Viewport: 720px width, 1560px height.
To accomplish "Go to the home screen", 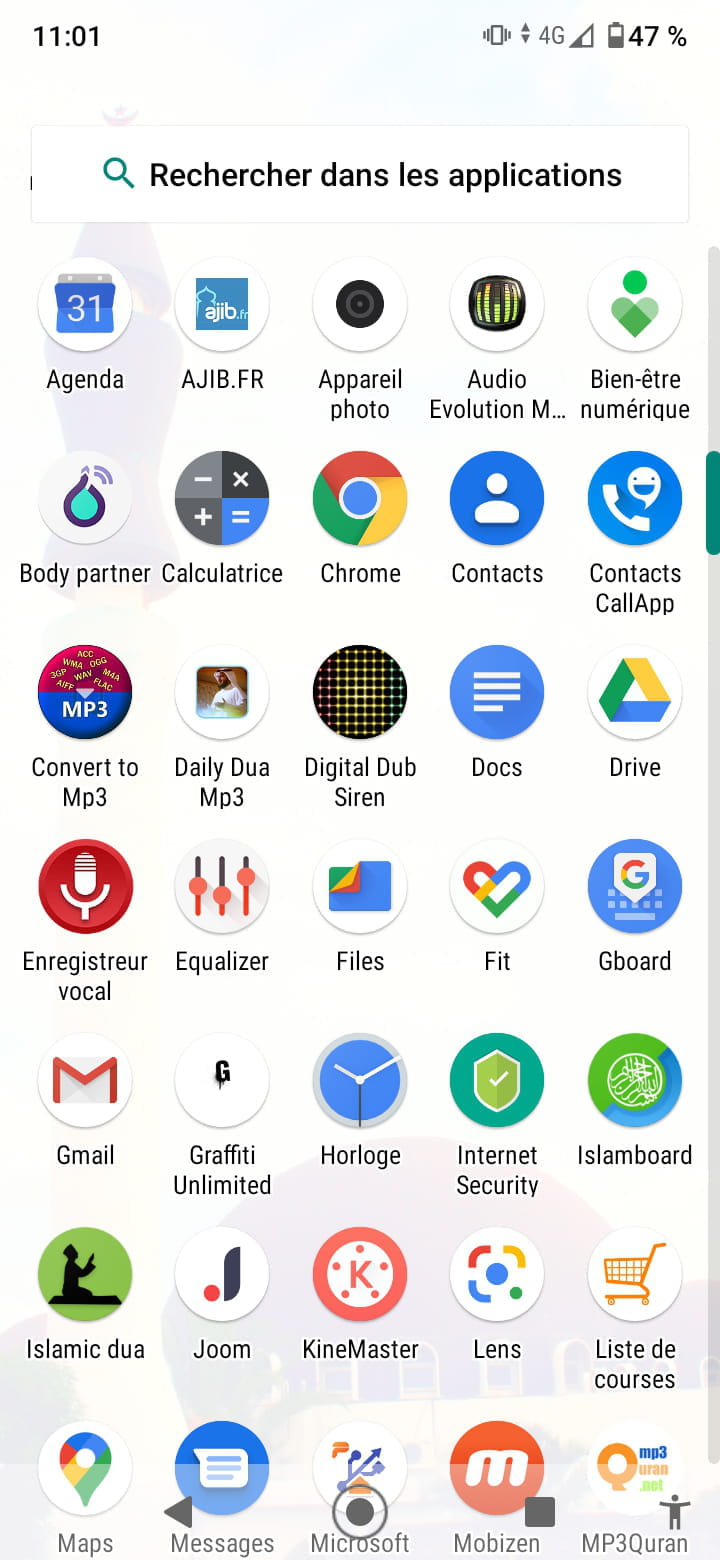I will click(360, 1512).
